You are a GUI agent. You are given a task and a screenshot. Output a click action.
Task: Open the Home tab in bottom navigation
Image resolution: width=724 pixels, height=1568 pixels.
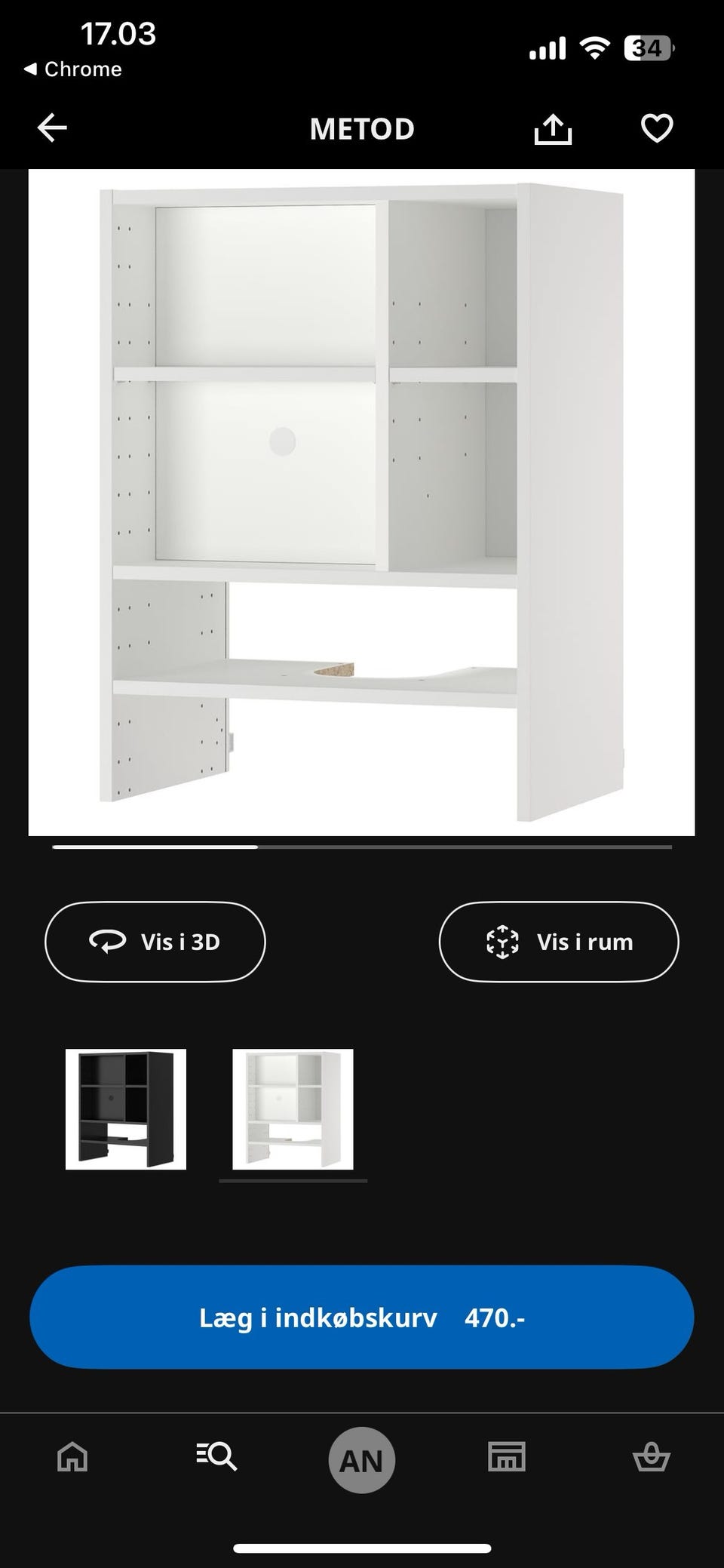click(x=72, y=1458)
